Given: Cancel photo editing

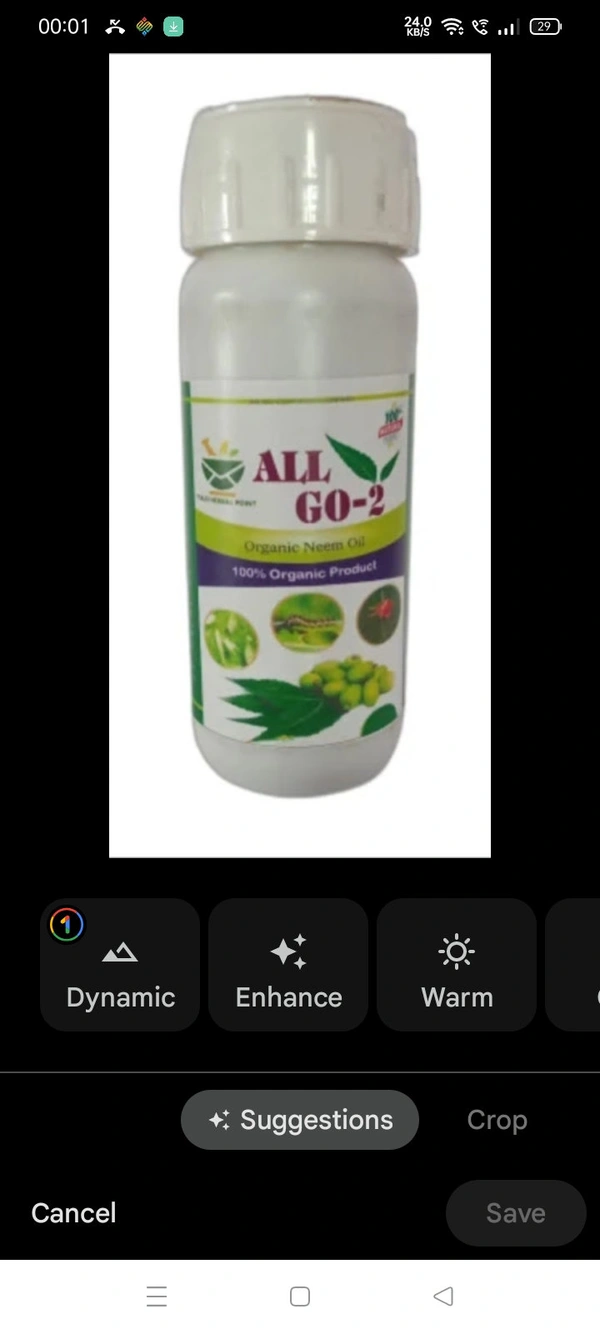Looking at the screenshot, I should (74, 1213).
